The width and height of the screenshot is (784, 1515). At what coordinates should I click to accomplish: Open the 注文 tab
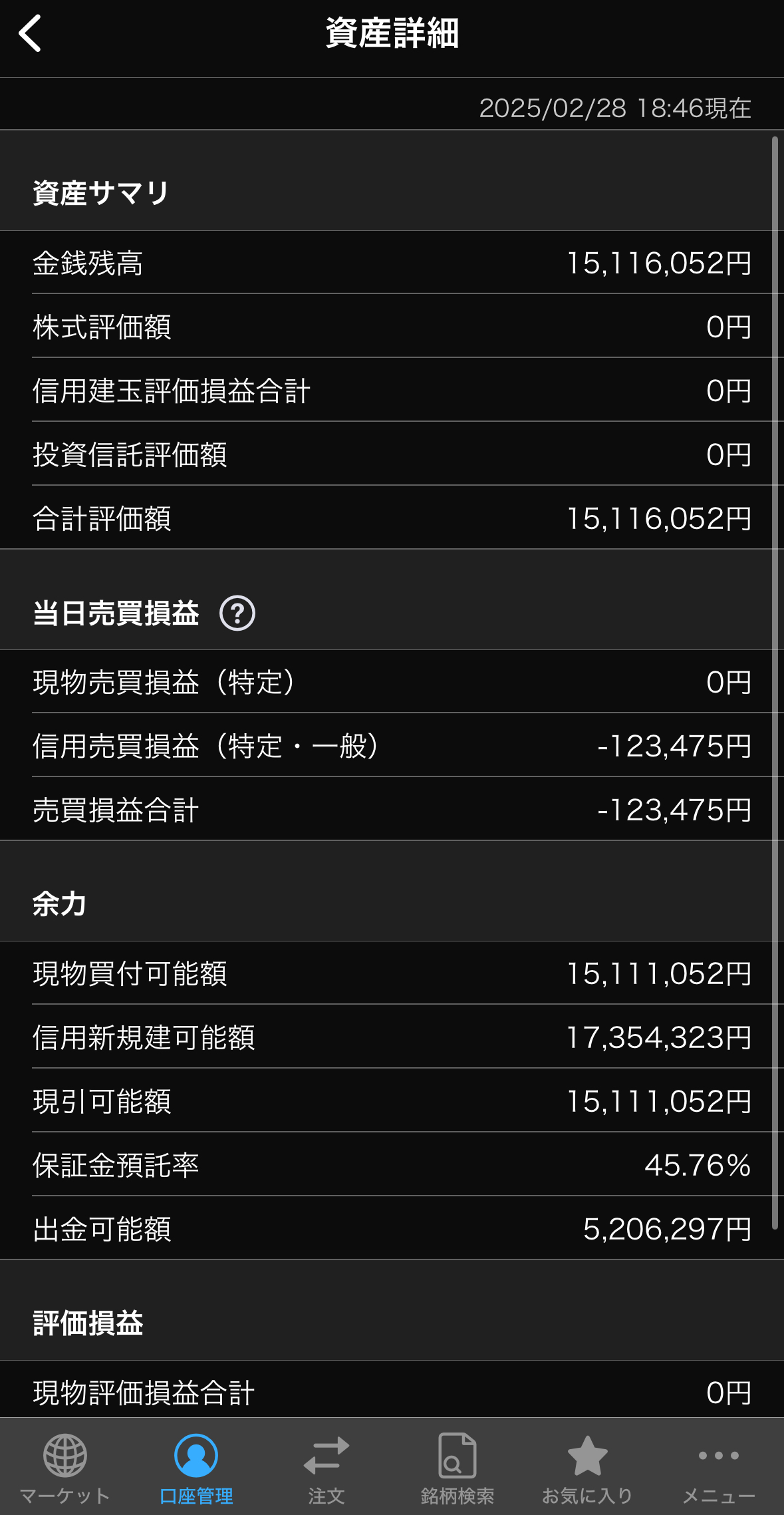pos(327,1467)
